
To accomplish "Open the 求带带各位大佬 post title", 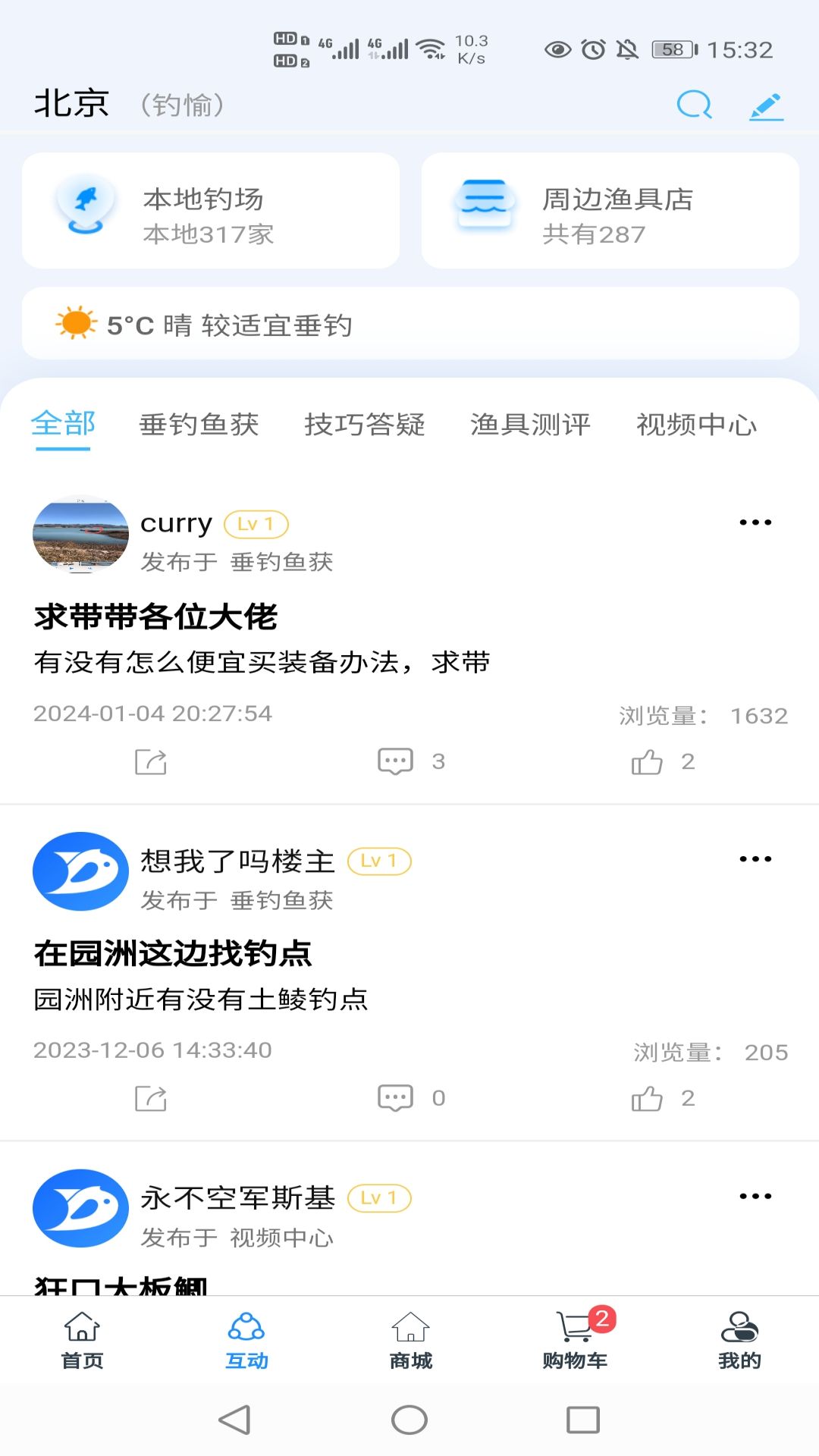I will [x=157, y=617].
